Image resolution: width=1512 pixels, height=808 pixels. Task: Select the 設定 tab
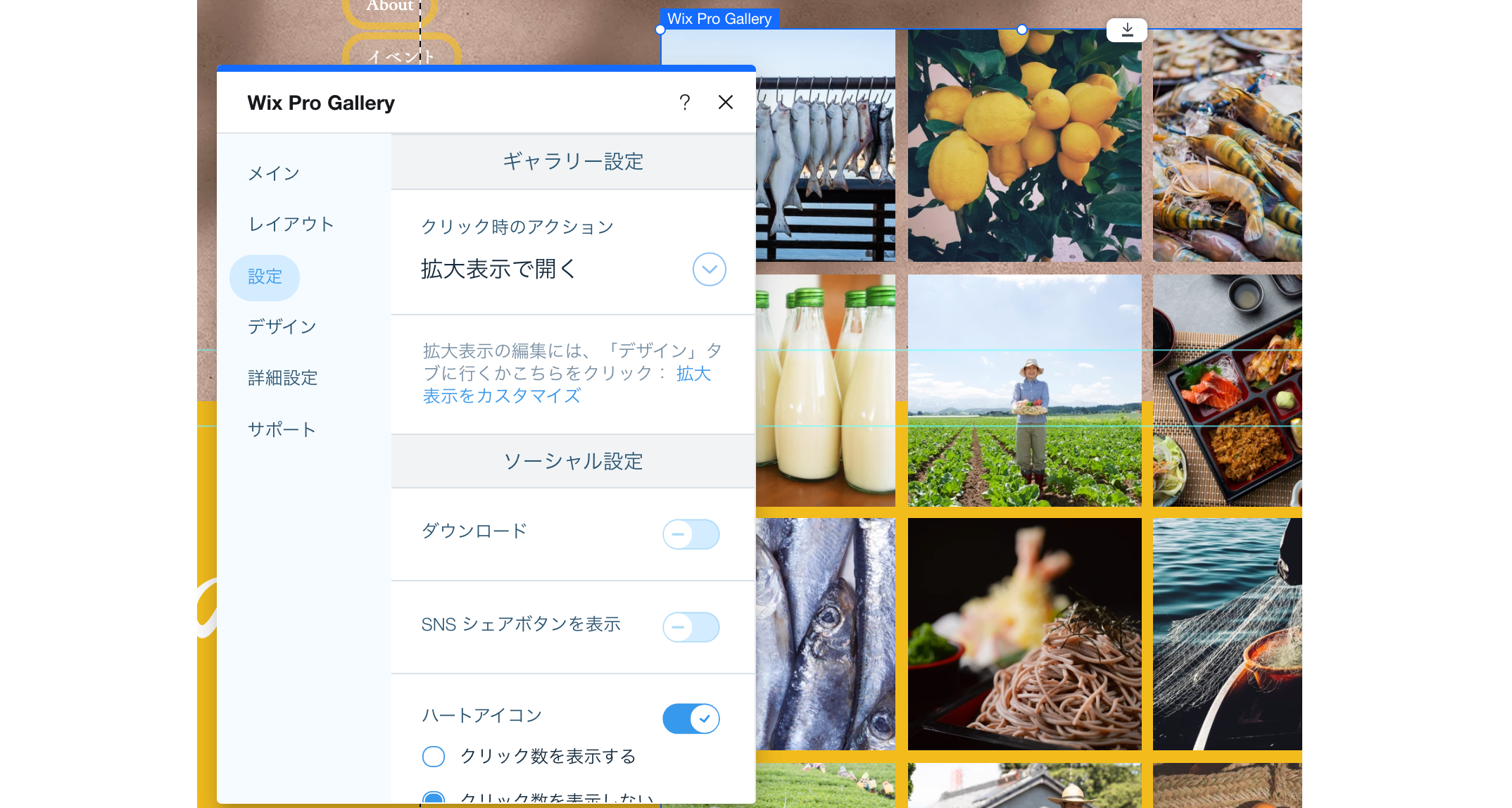click(x=265, y=277)
